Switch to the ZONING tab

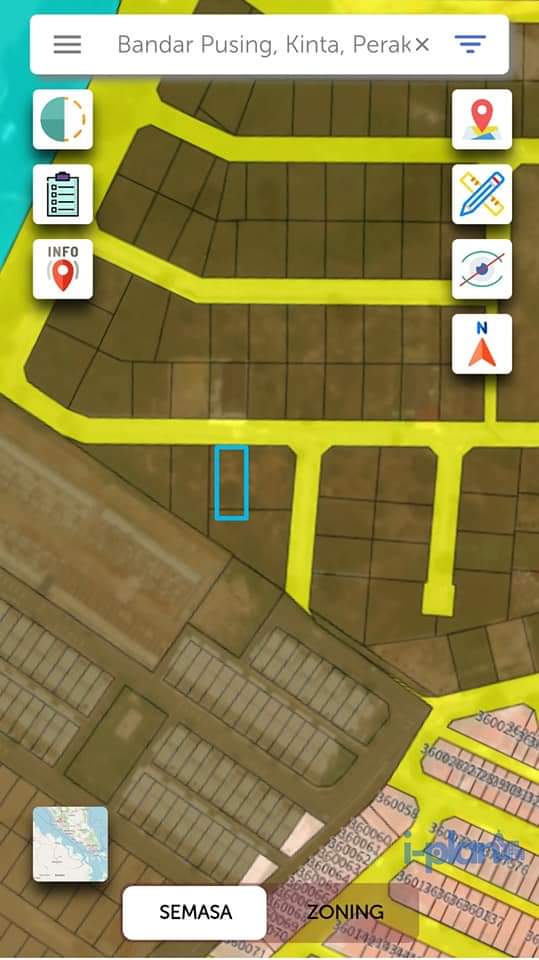point(345,912)
